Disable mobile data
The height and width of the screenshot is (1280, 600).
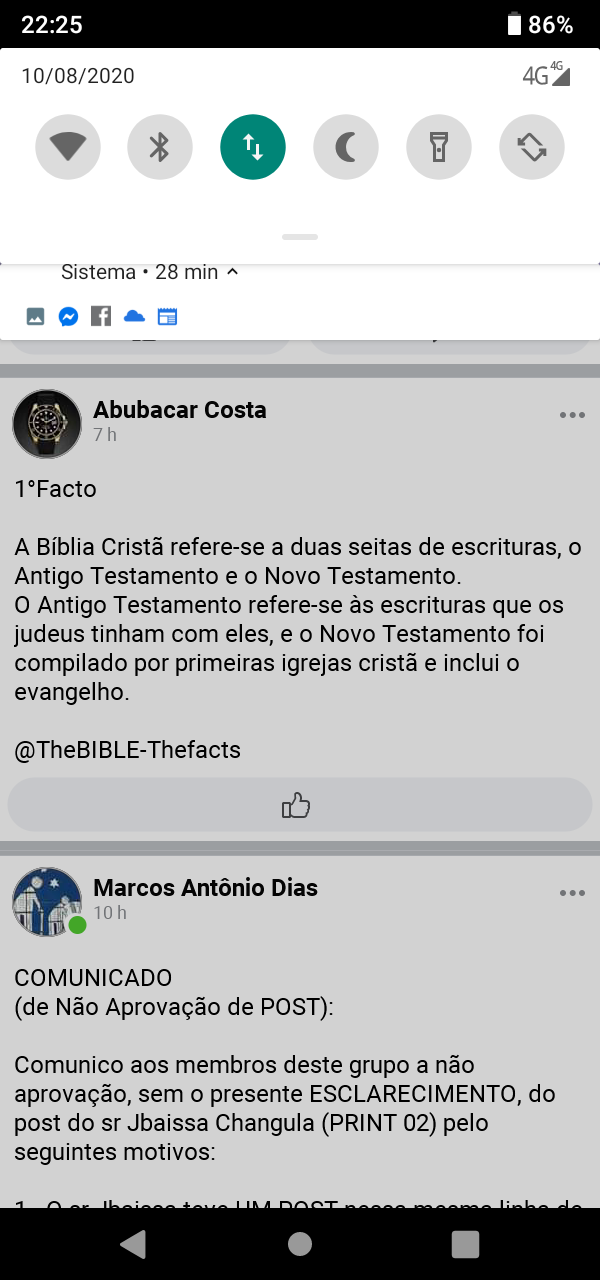pos(253,148)
